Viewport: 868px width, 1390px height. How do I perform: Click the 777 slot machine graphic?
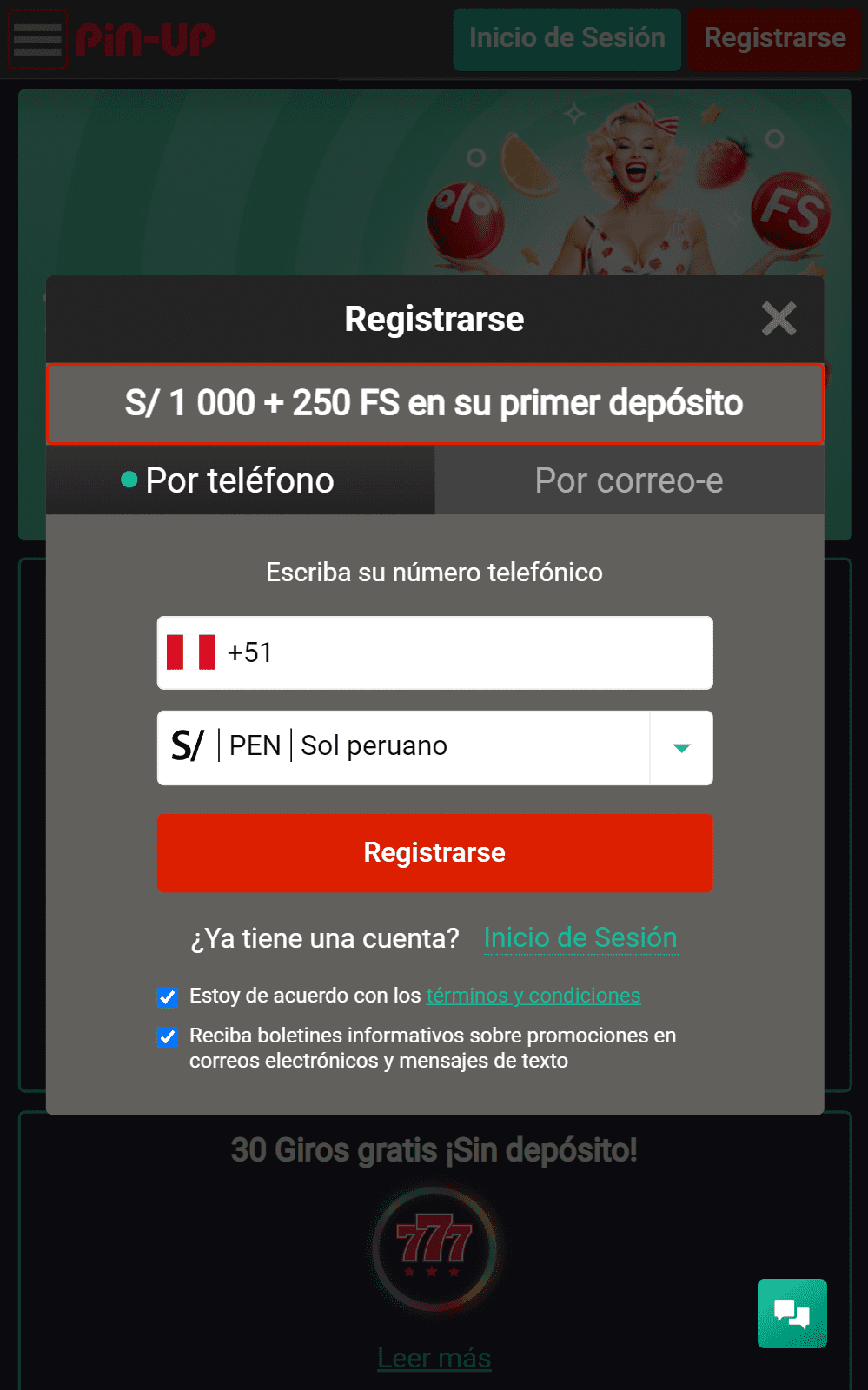click(x=434, y=1248)
